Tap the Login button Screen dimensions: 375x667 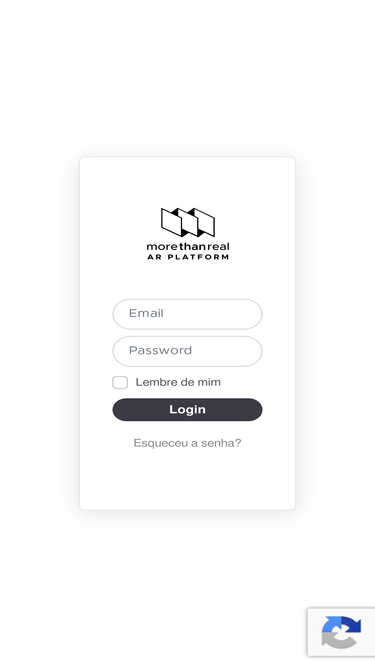(x=187, y=410)
